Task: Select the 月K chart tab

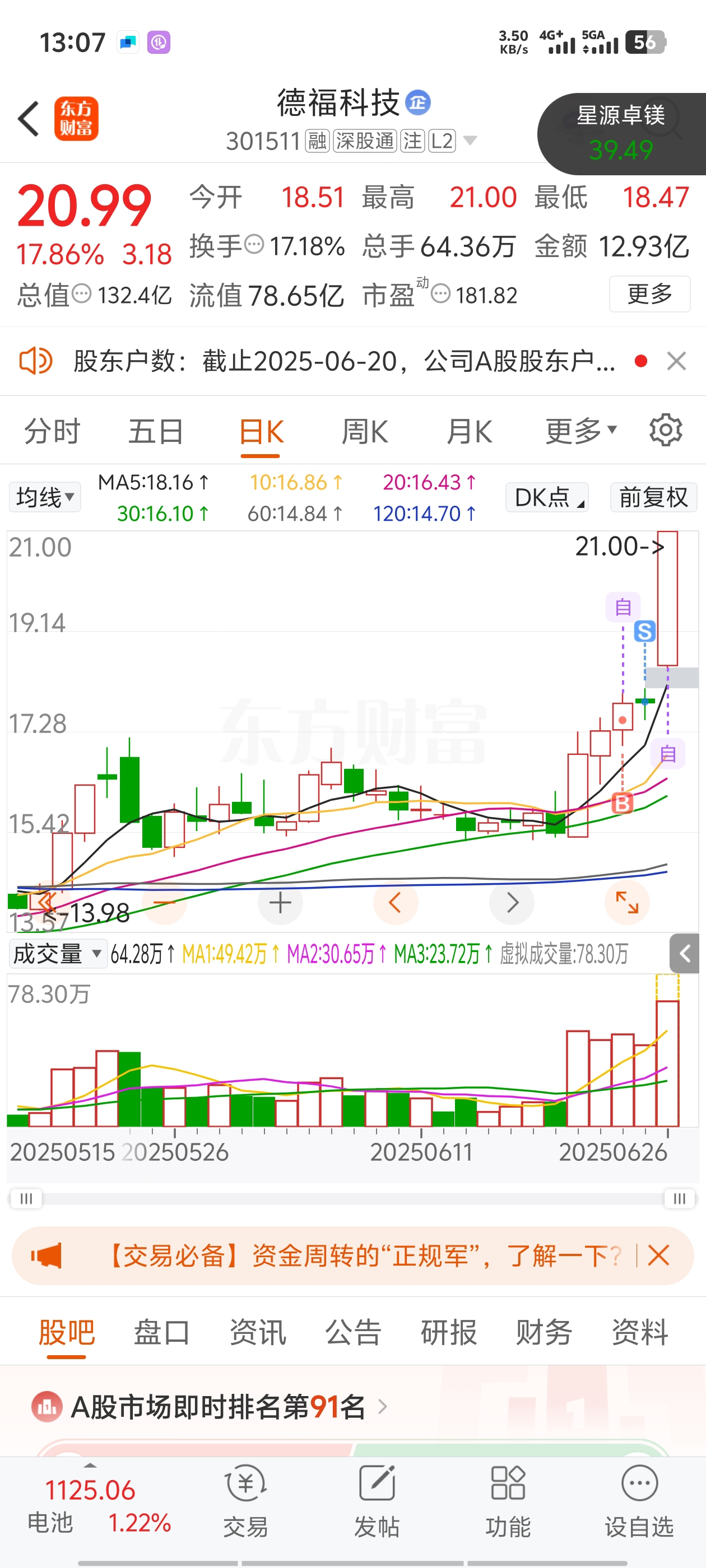Action: click(469, 432)
